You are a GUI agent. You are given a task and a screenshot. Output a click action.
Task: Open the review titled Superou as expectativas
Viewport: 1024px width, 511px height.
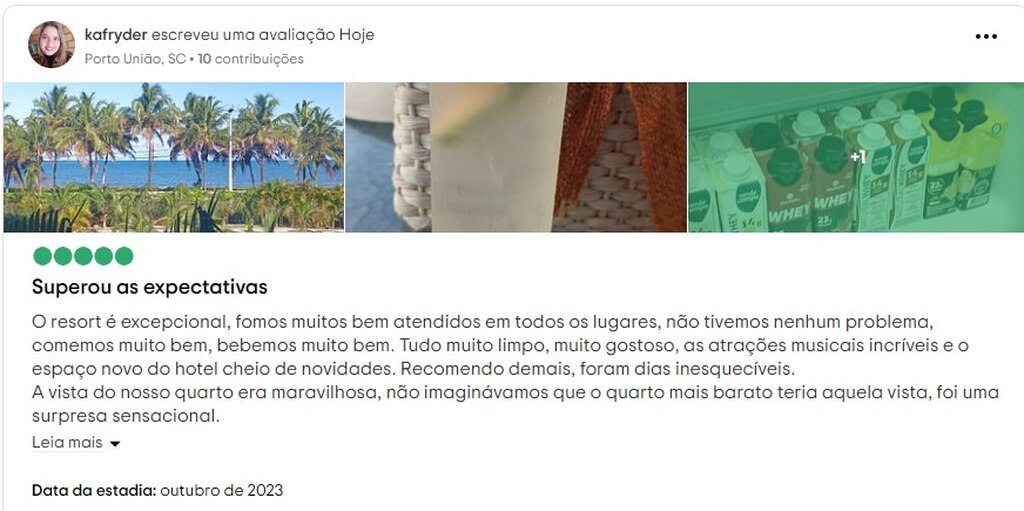[150, 287]
